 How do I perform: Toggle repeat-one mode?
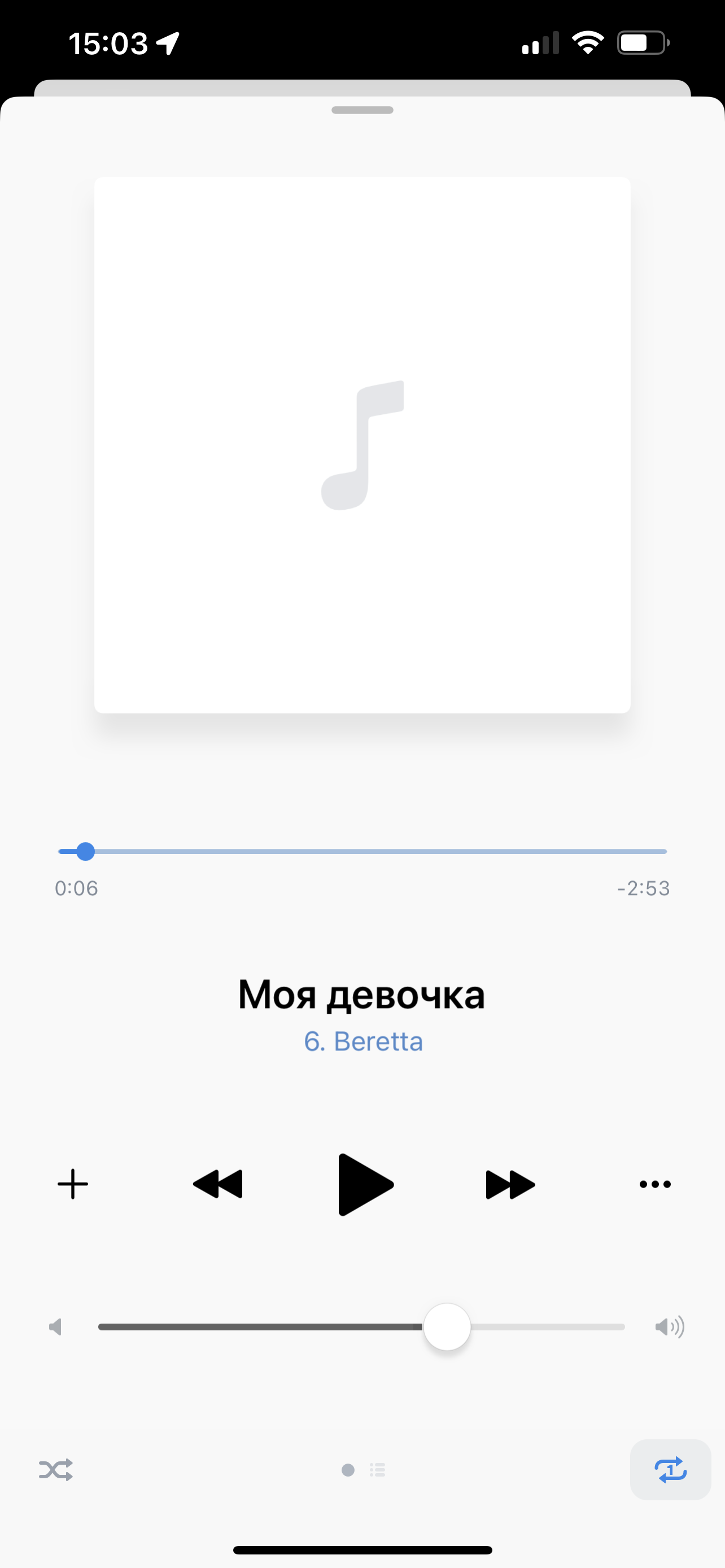click(670, 1469)
